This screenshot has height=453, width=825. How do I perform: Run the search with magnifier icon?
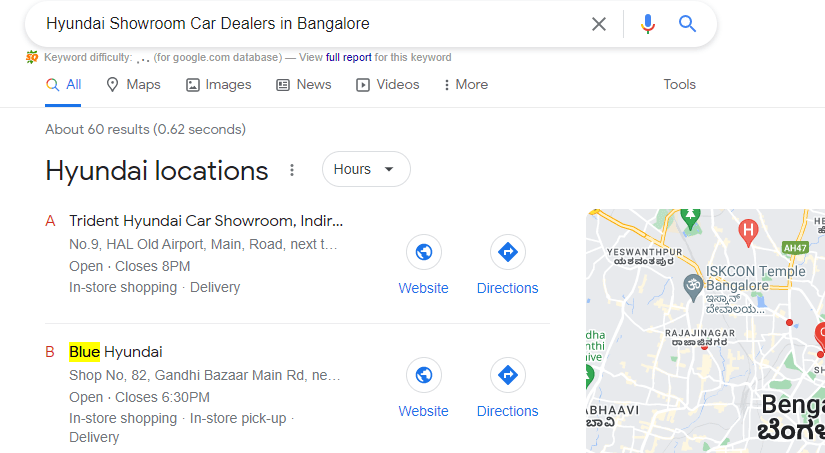[x=687, y=24]
